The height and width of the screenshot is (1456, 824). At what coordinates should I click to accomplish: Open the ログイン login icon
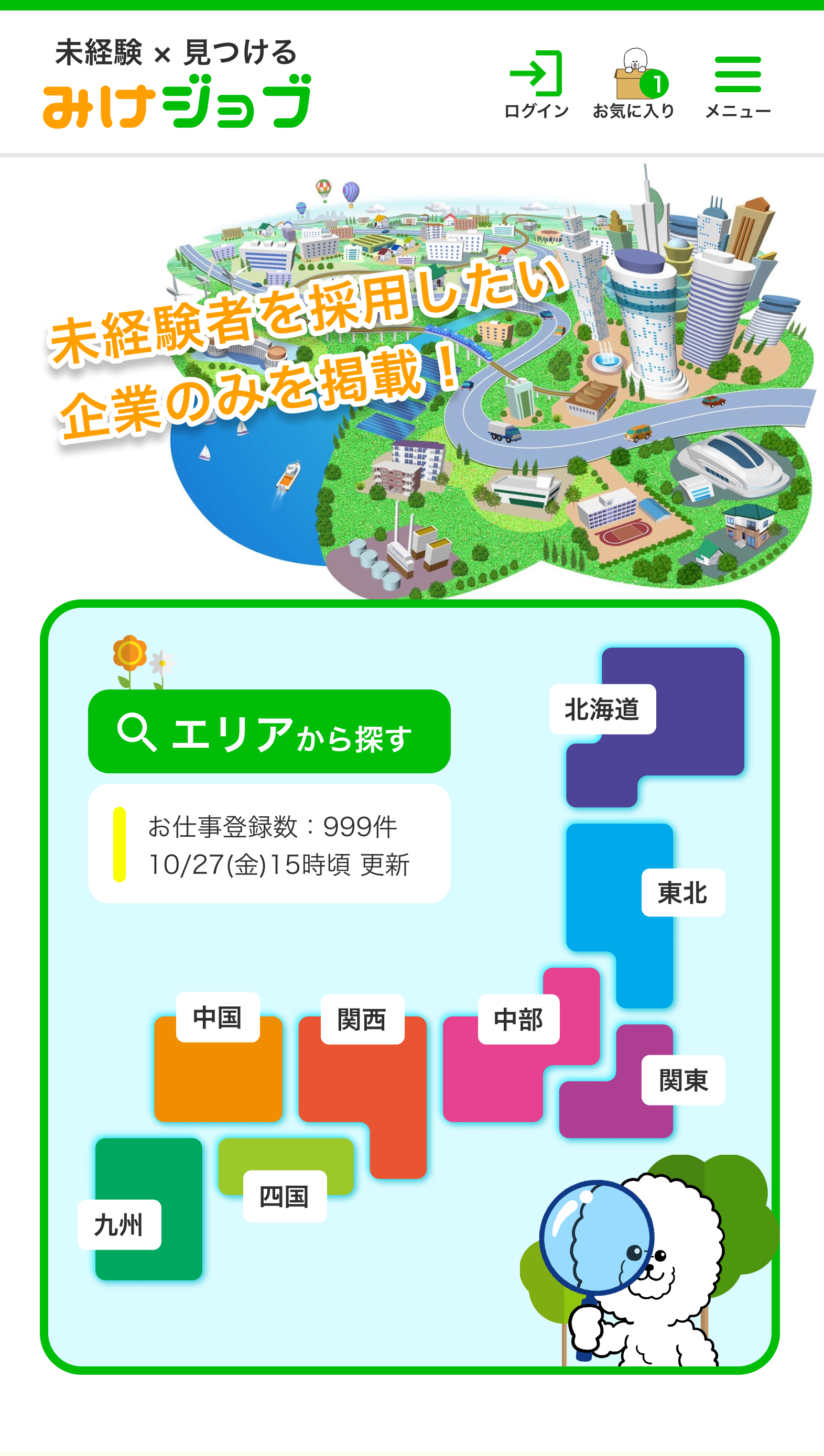click(x=536, y=84)
